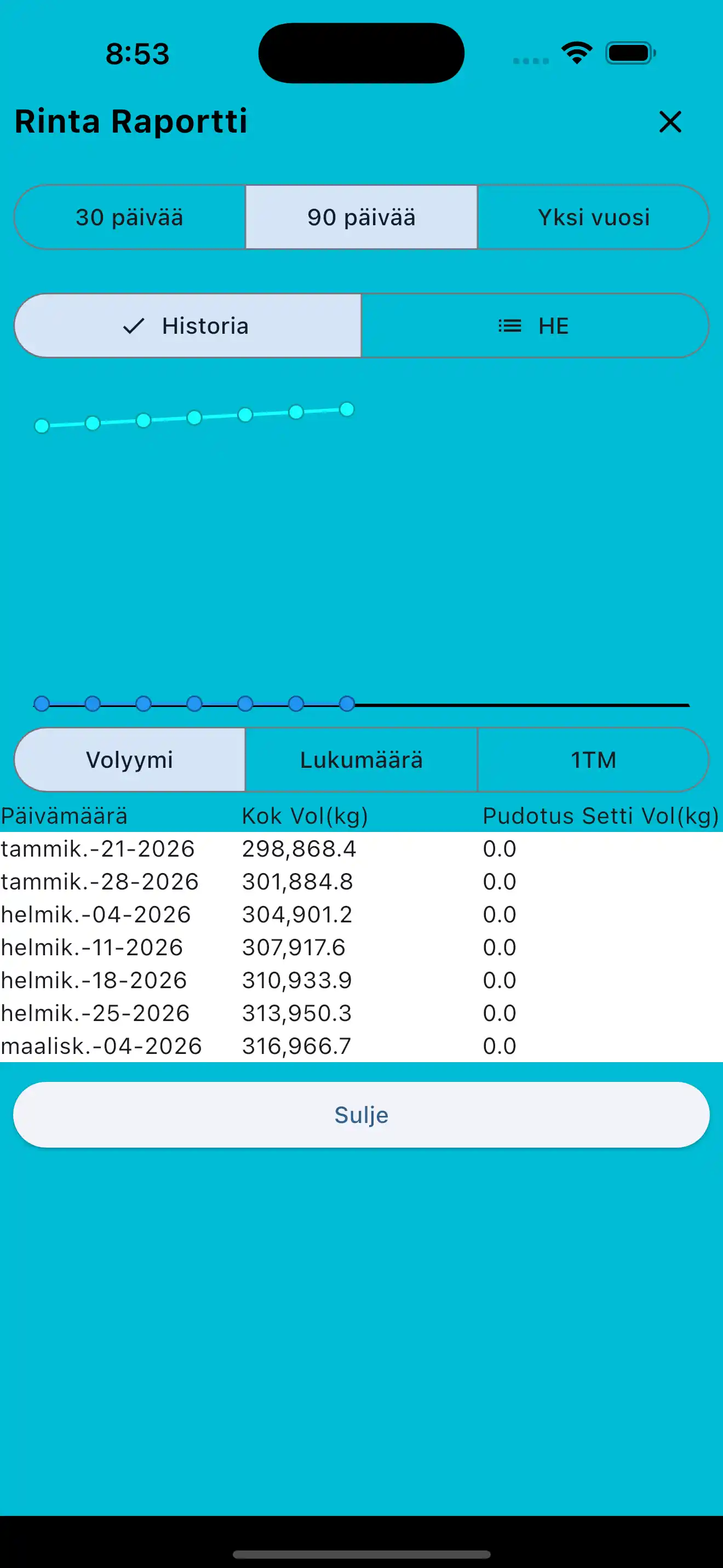Select the 30 päivää period option
Image resolution: width=723 pixels, height=1568 pixels.
click(129, 217)
